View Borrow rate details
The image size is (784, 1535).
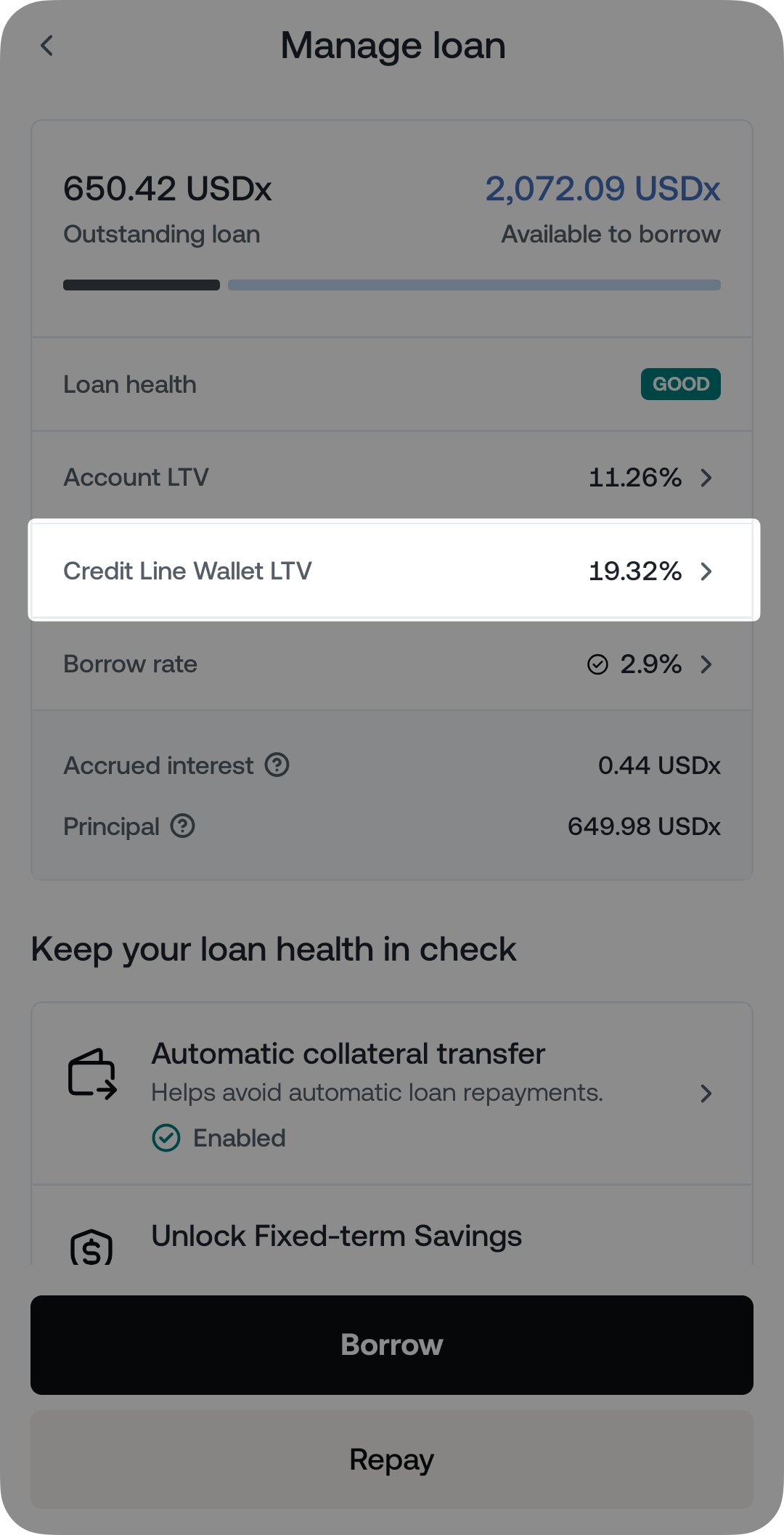(392, 664)
